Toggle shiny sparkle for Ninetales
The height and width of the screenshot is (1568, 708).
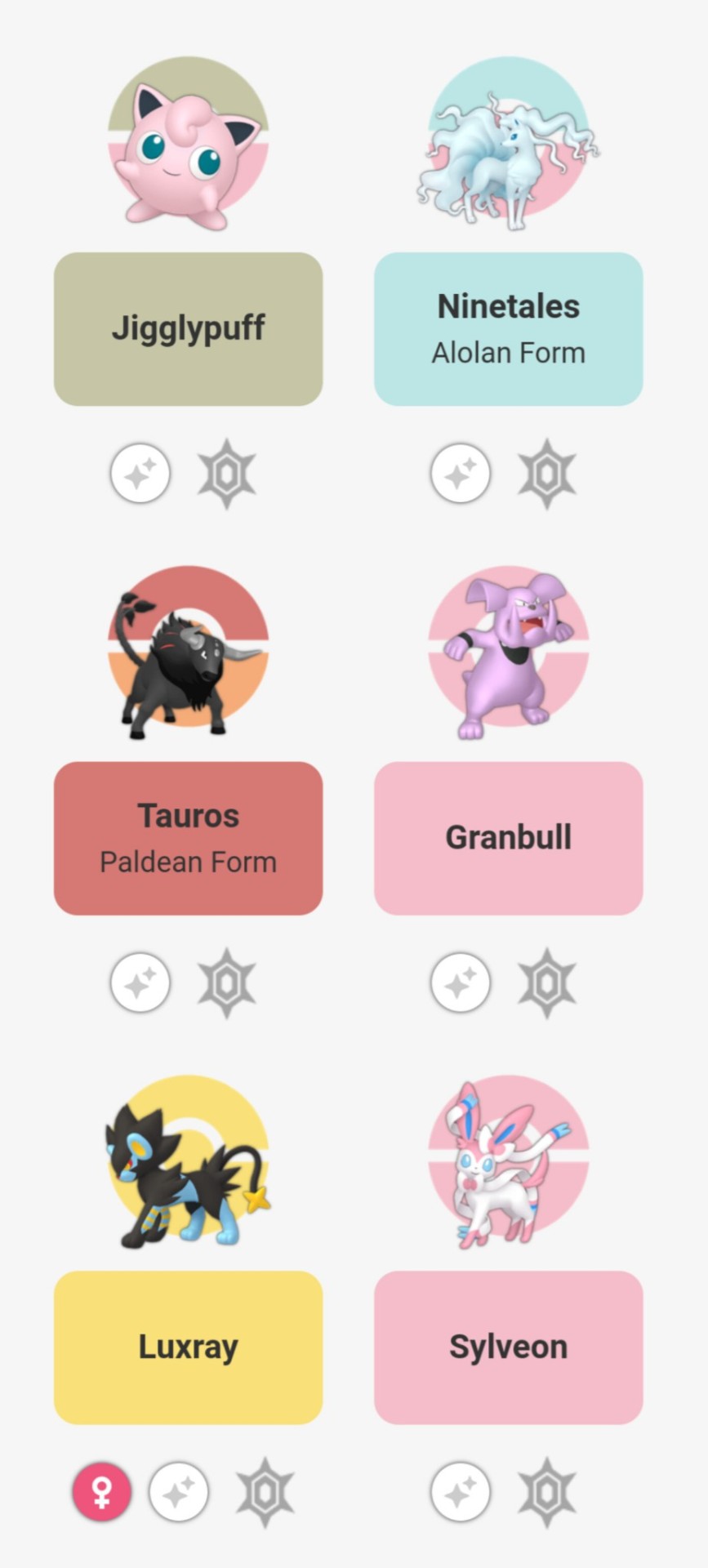tap(461, 474)
